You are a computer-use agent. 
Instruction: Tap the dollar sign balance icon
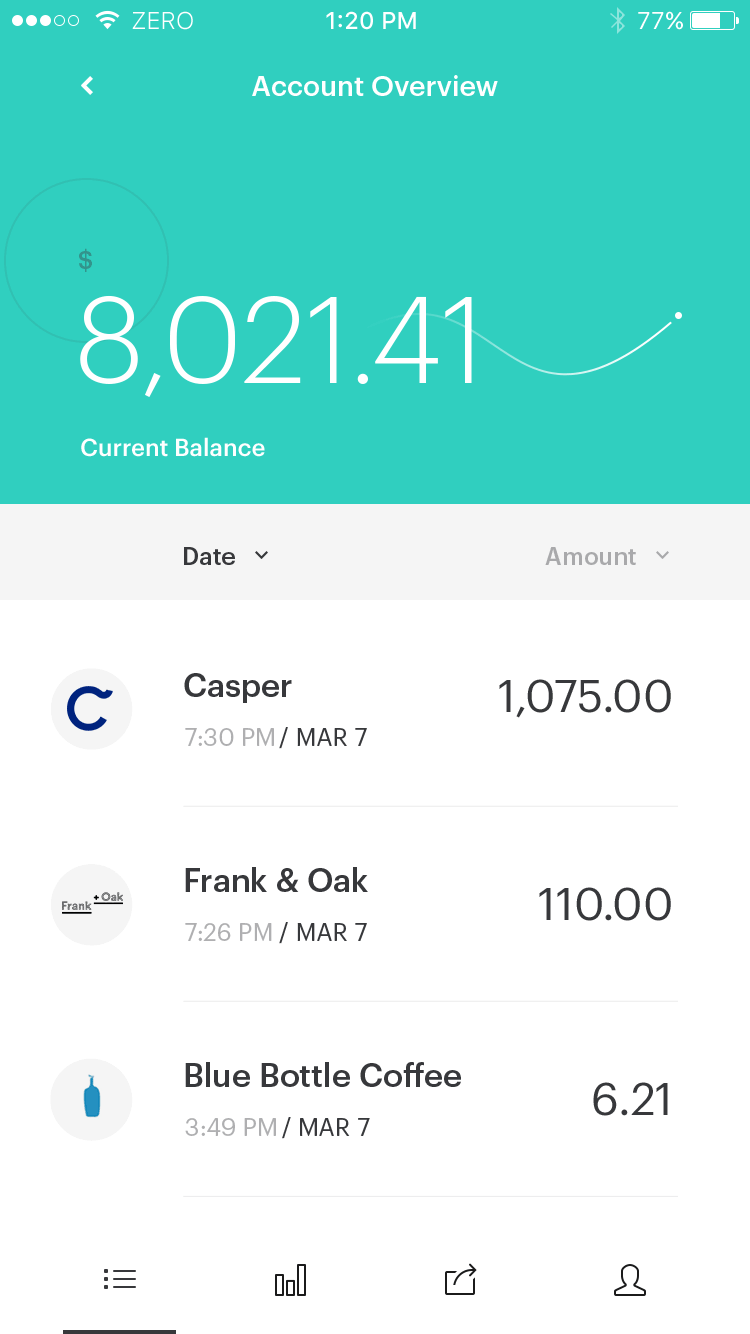click(85, 260)
